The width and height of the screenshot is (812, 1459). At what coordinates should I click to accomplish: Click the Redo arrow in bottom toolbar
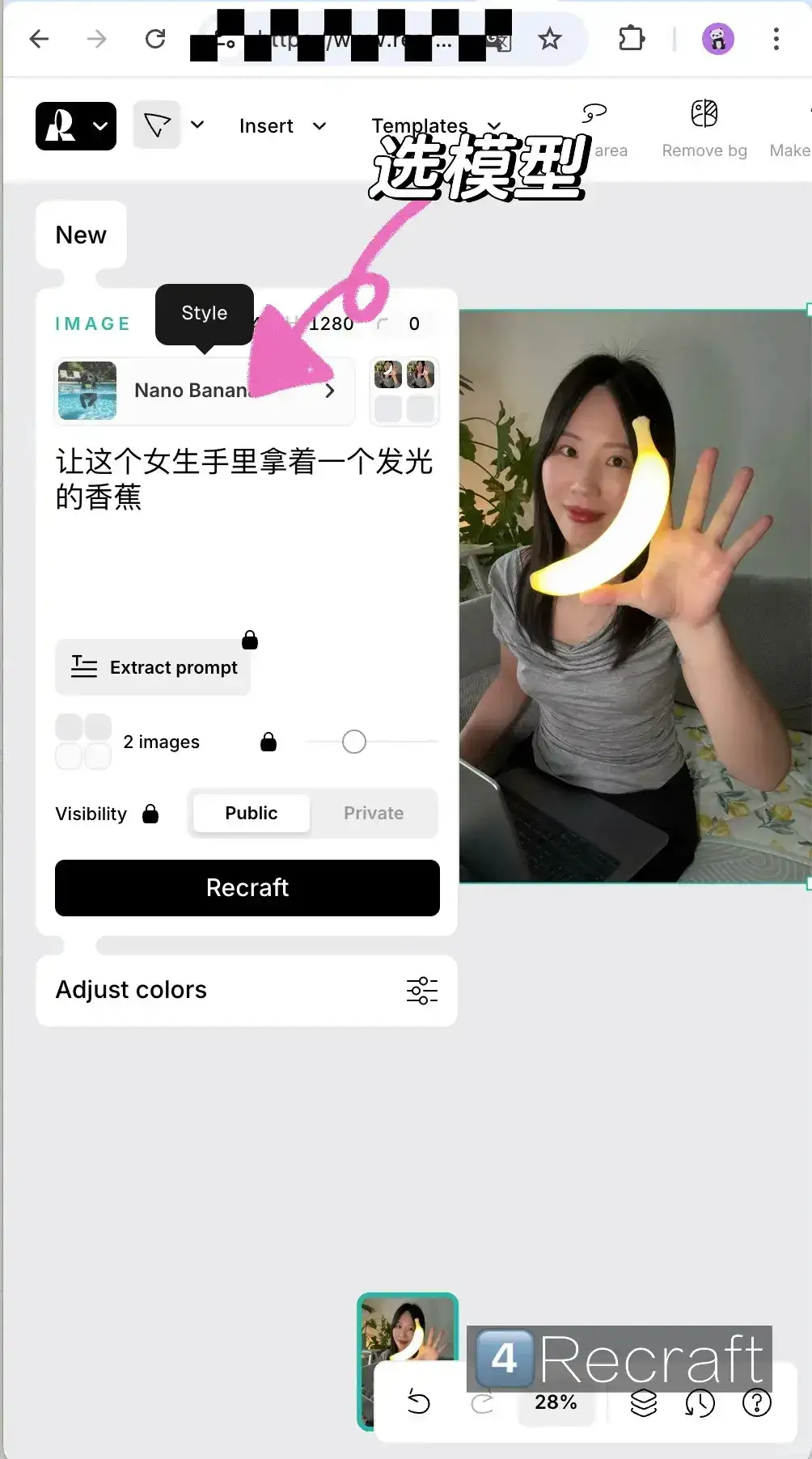click(483, 1403)
